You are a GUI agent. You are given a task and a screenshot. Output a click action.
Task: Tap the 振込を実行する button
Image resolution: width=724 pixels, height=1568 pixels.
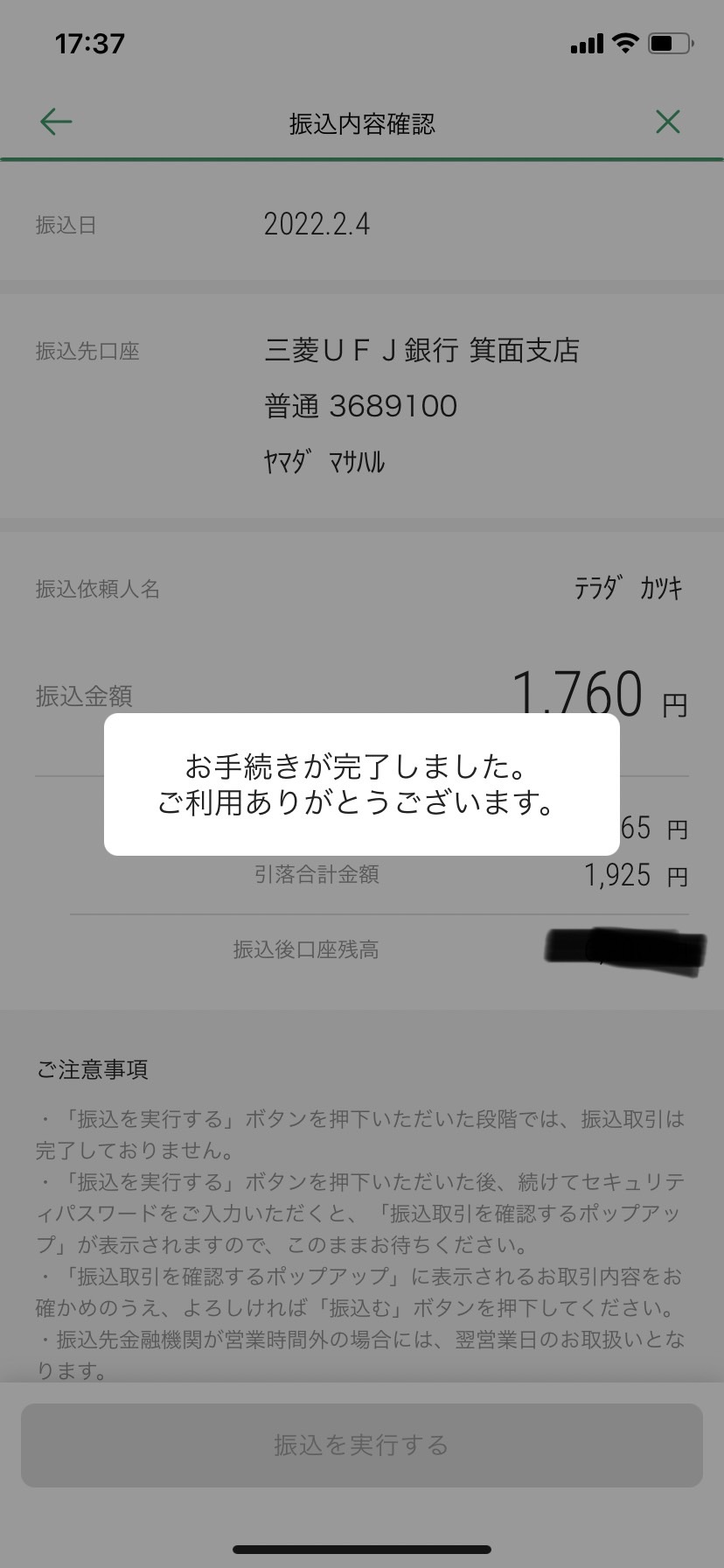(x=362, y=1445)
